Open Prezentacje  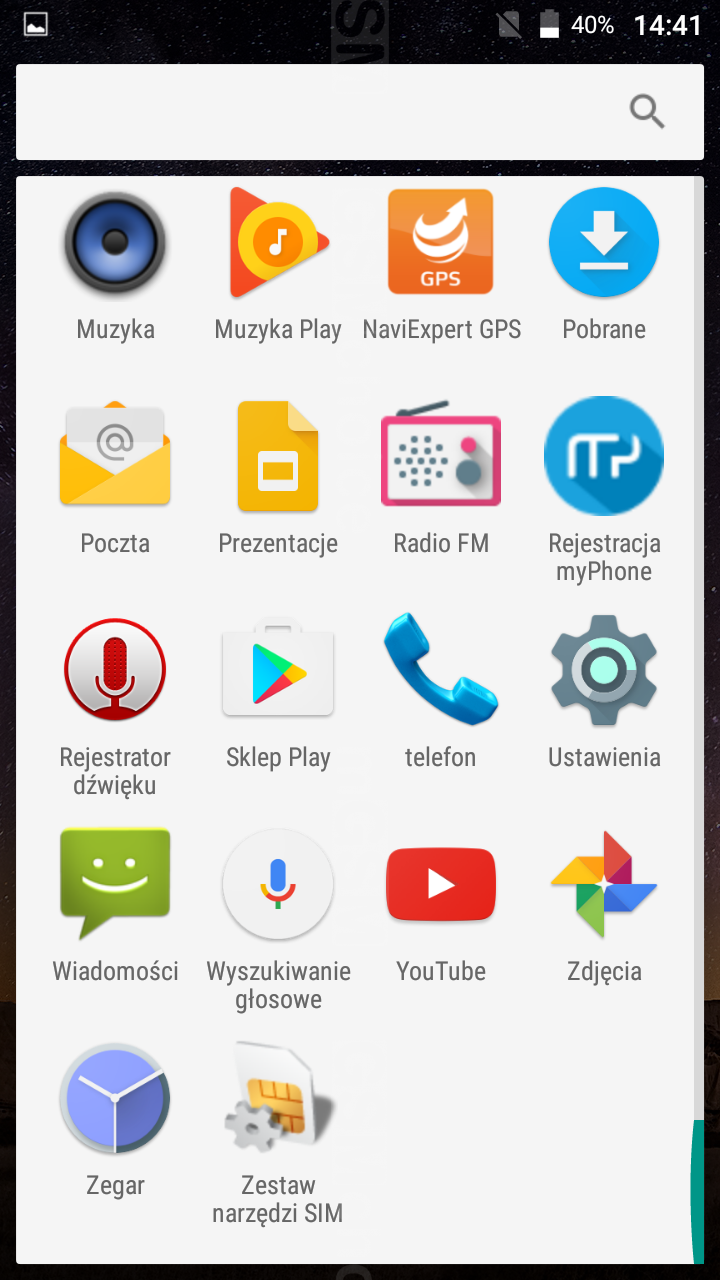point(278,456)
